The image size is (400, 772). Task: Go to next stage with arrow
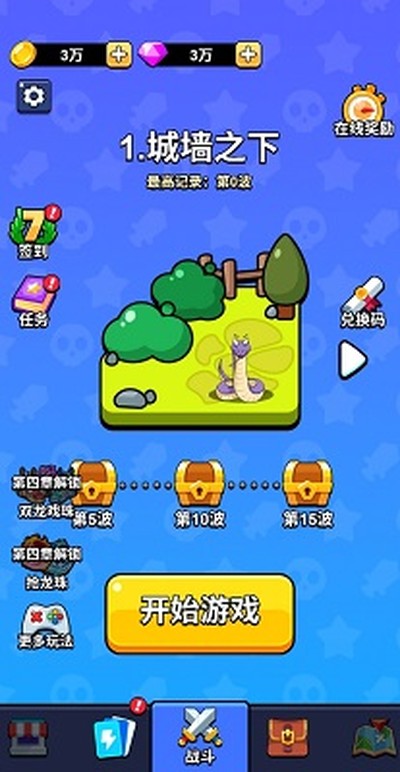pyautogui.click(x=352, y=359)
